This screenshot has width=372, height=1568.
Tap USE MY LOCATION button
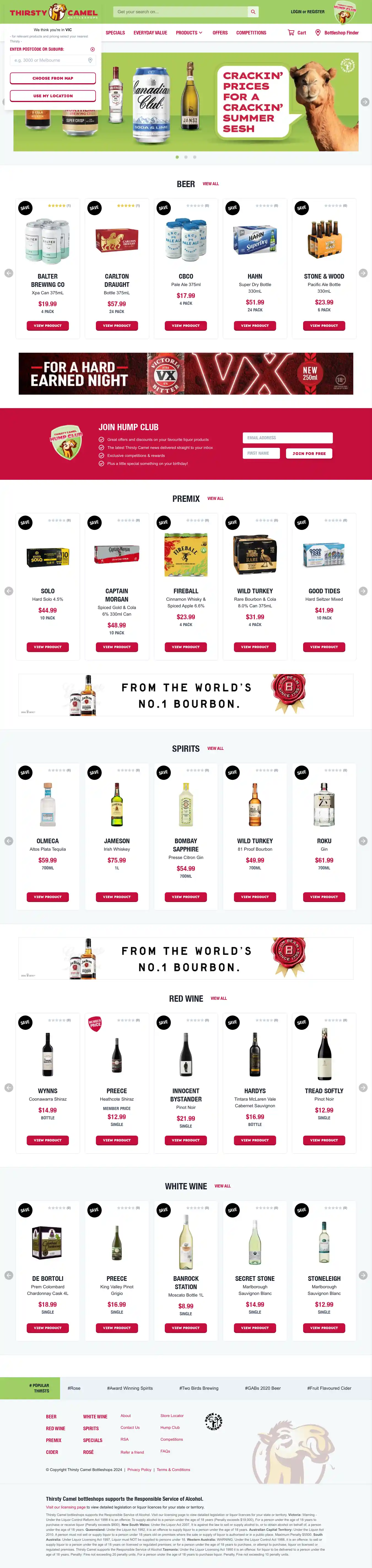tap(52, 96)
